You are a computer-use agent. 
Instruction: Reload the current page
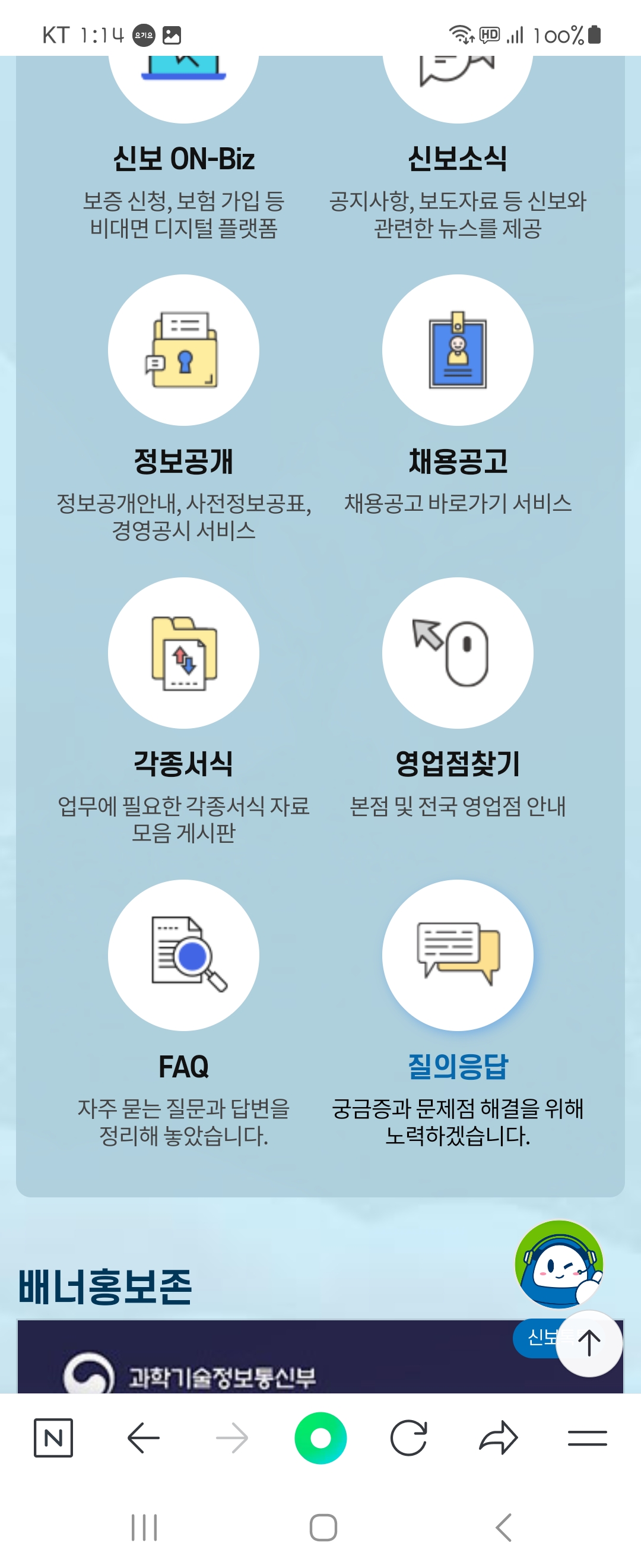pyautogui.click(x=409, y=1438)
